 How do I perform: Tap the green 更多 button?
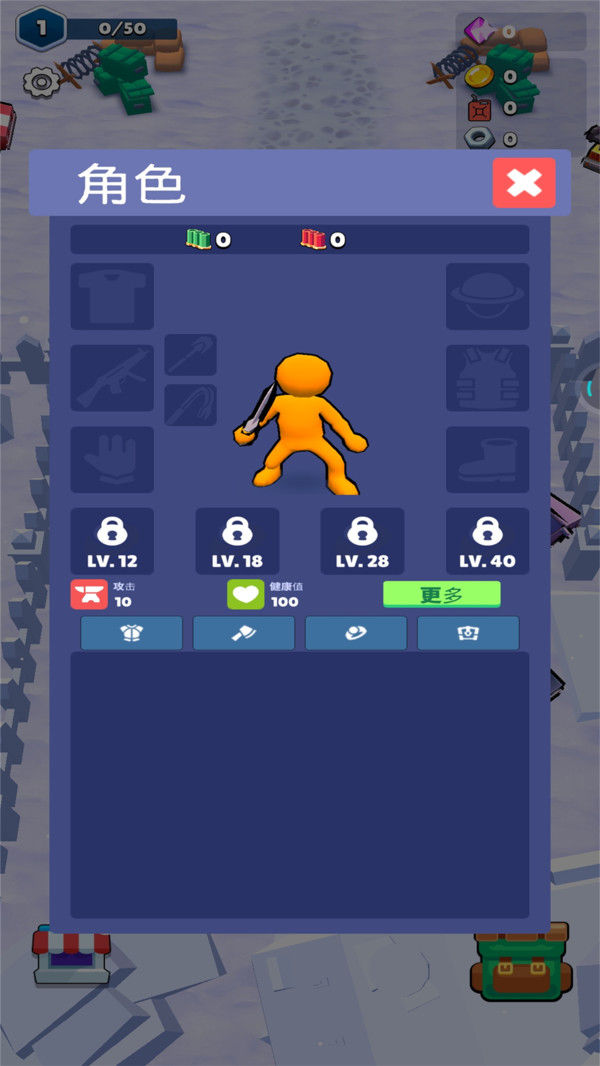click(441, 594)
